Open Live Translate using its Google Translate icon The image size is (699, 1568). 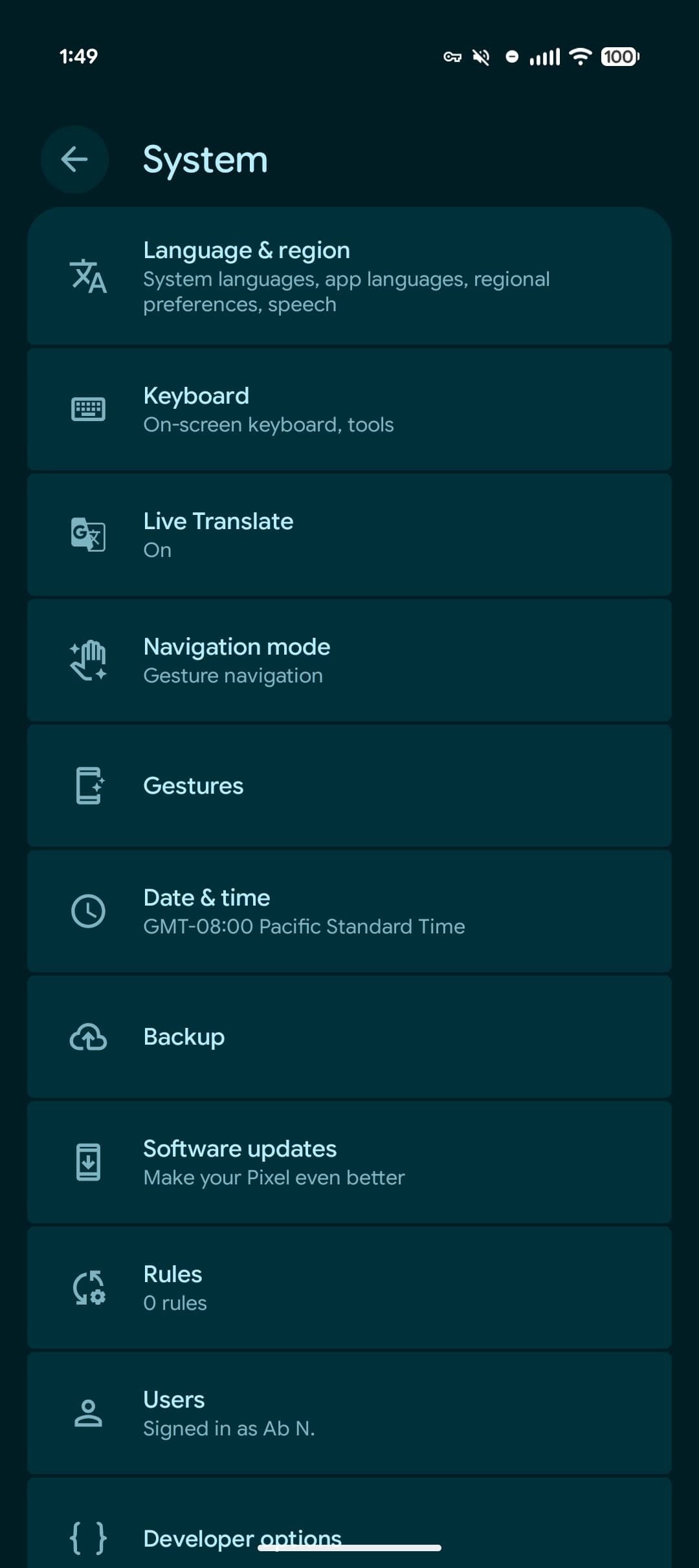(89, 534)
